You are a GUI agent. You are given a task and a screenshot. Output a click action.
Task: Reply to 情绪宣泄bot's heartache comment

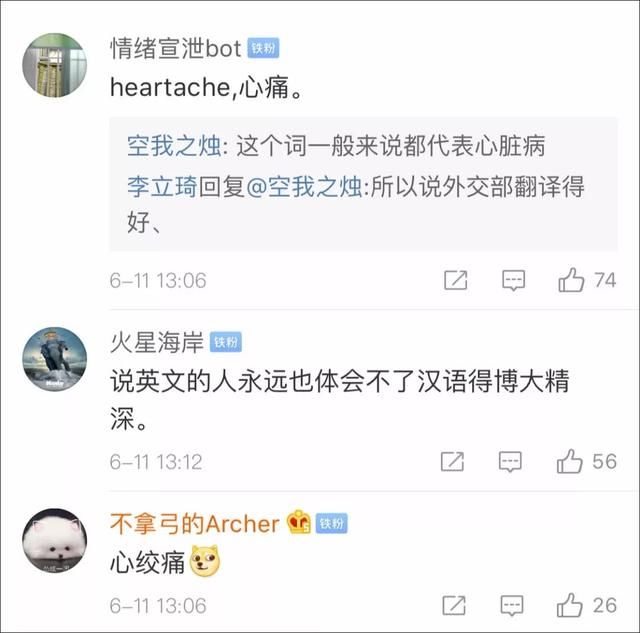pyautogui.click(x=513, y=280)
